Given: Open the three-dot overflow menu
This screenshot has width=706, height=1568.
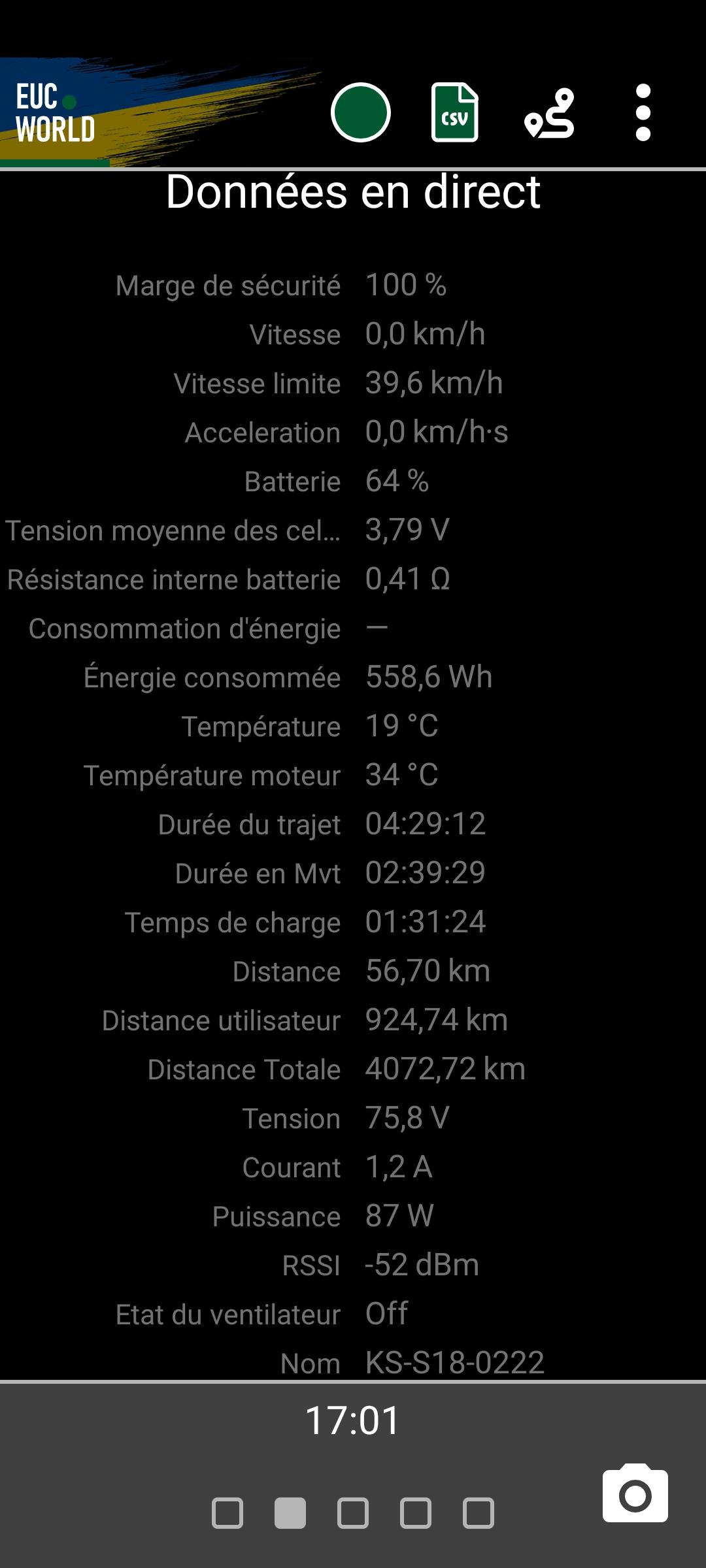Looking at the screenshot, I should pos(643,112).
